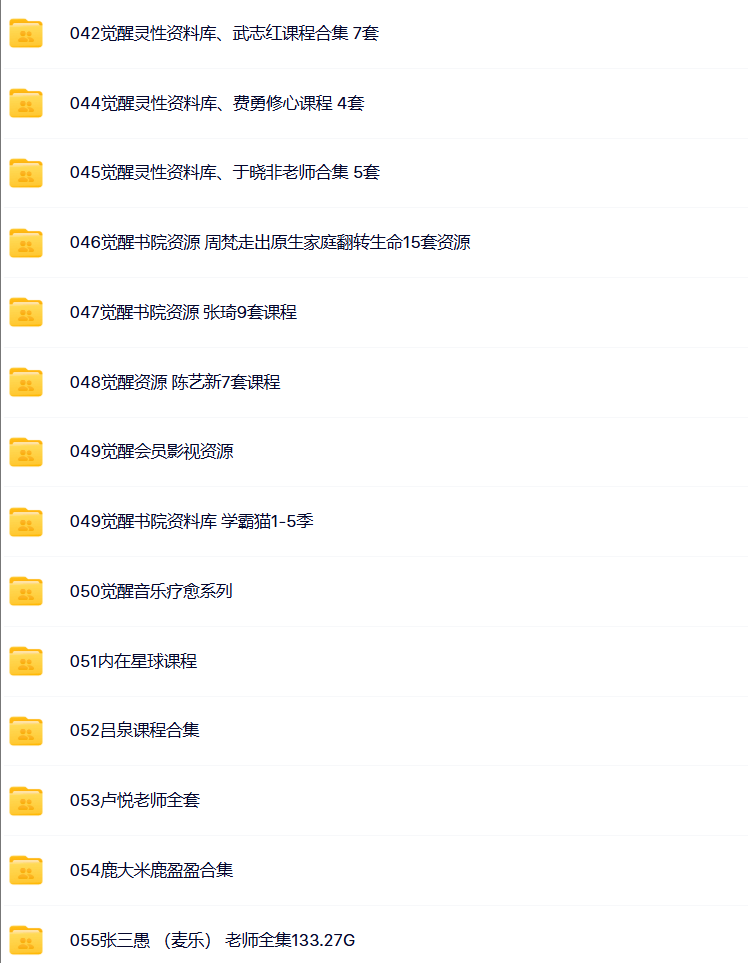The height and width of the screenshot is (963, 748).
Task: Open folder 055张三愚（麦乐）老师全集
Action: coord(212,940)
